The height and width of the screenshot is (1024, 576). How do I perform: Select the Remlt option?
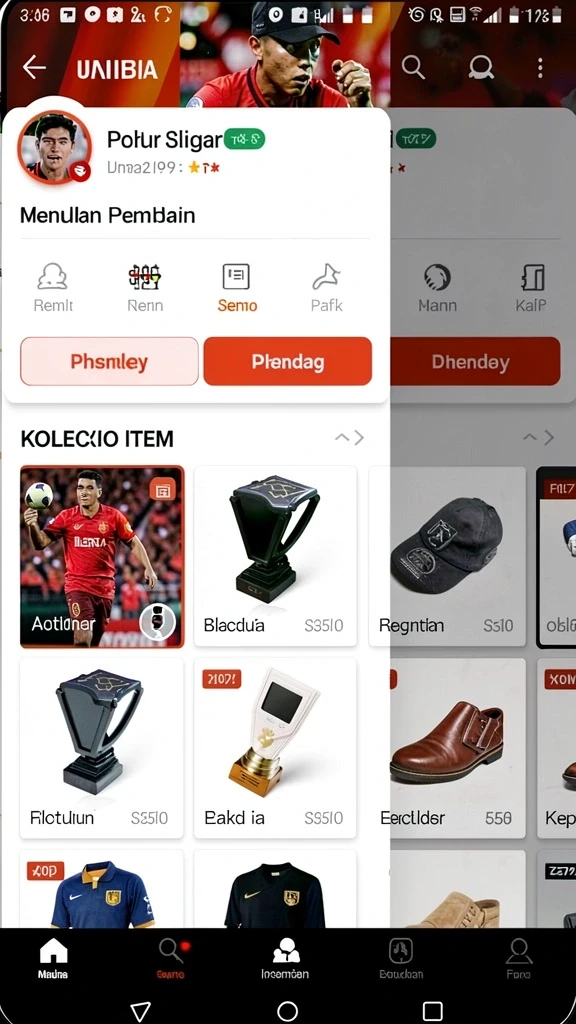pyautogui.click(x=53, y=288)
